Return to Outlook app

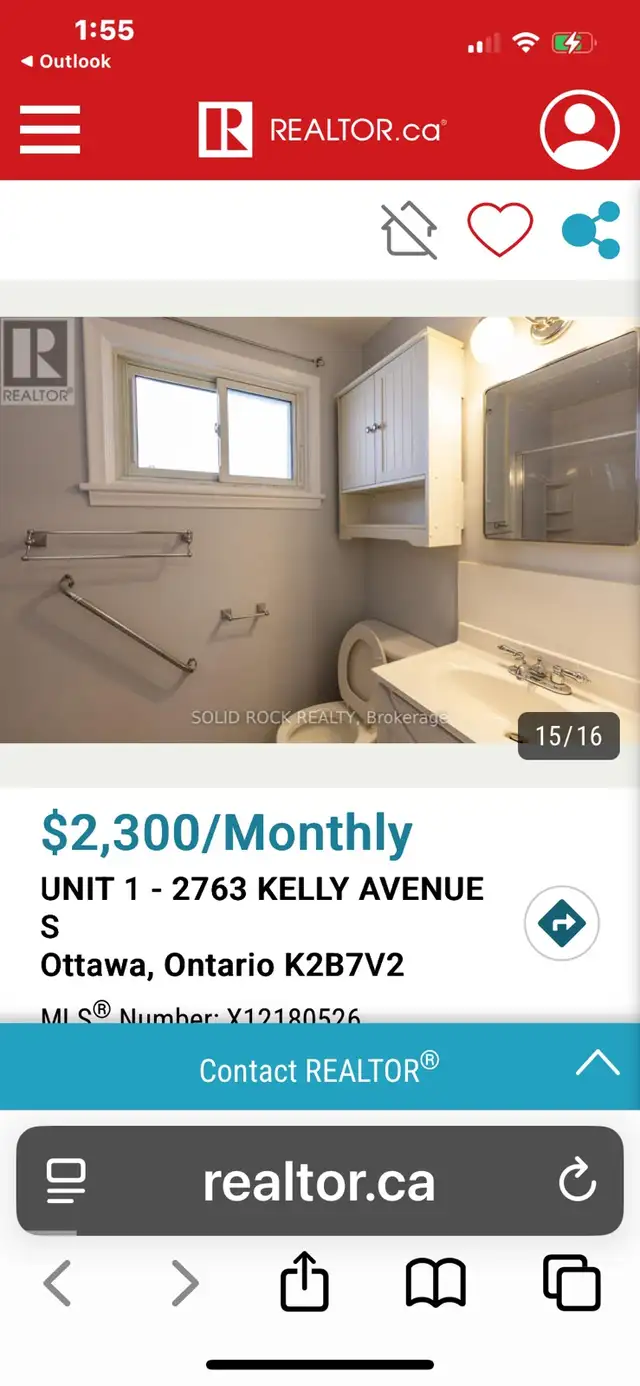66,62
